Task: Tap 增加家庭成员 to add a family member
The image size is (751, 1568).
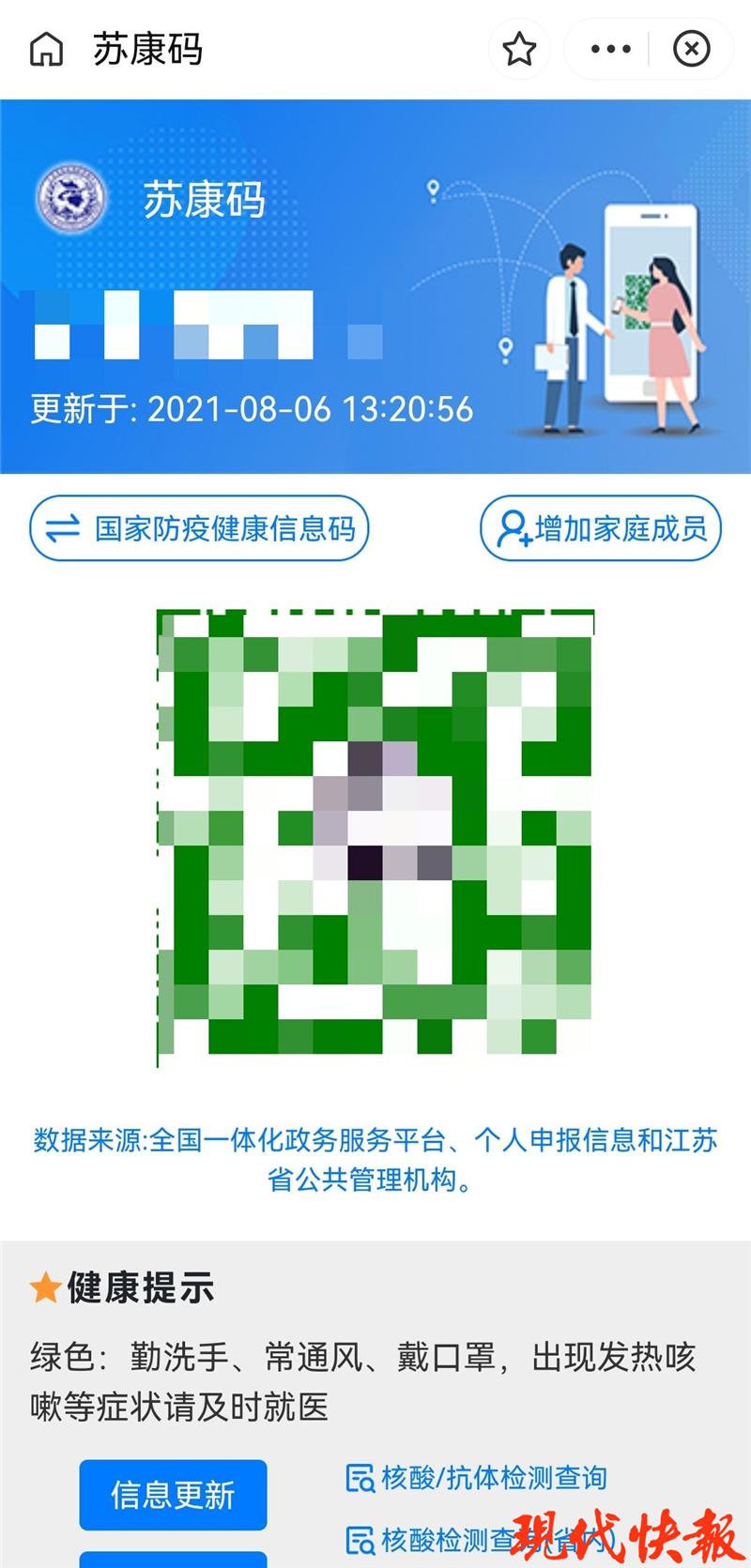Action: pyautogui.click(x=601, y=528)
